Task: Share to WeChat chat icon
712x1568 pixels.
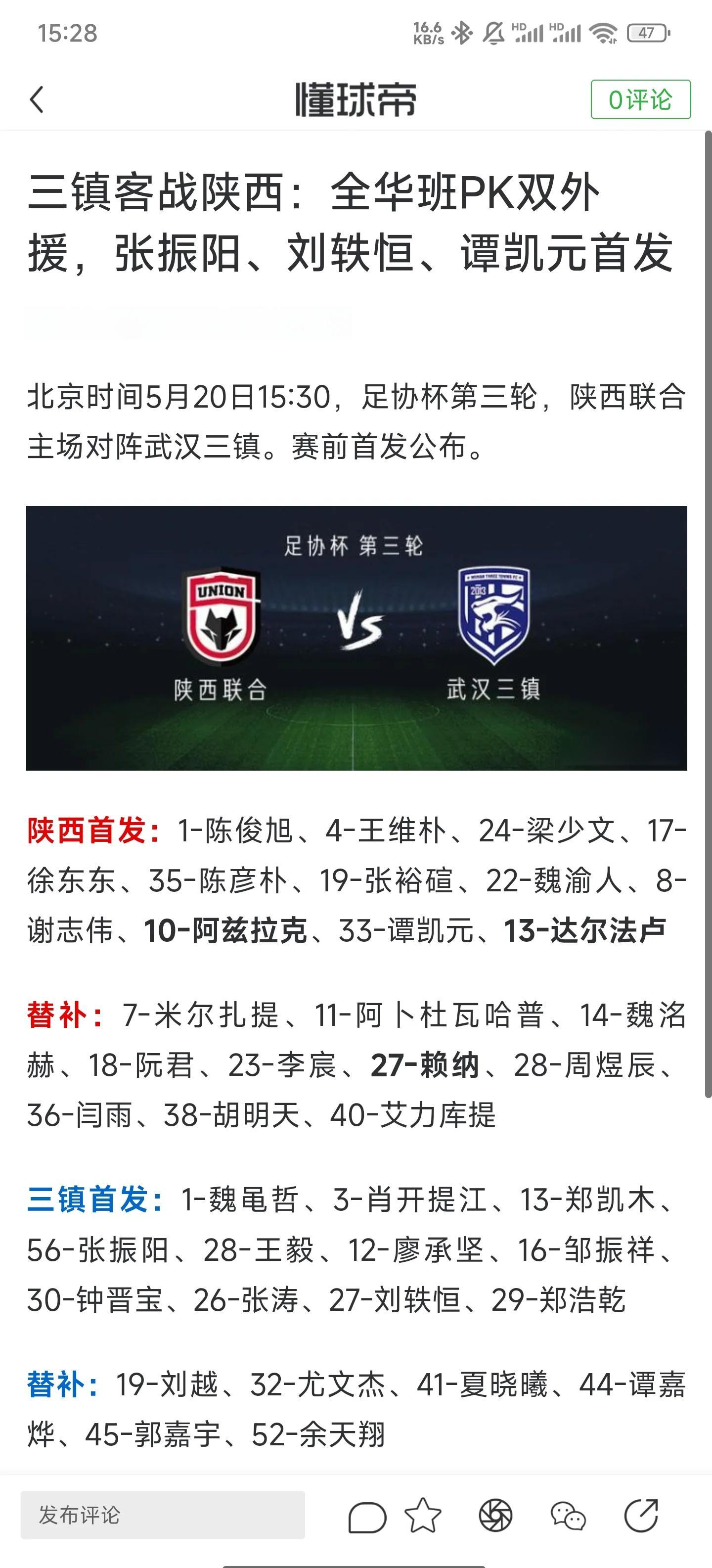Action: 568,1516
